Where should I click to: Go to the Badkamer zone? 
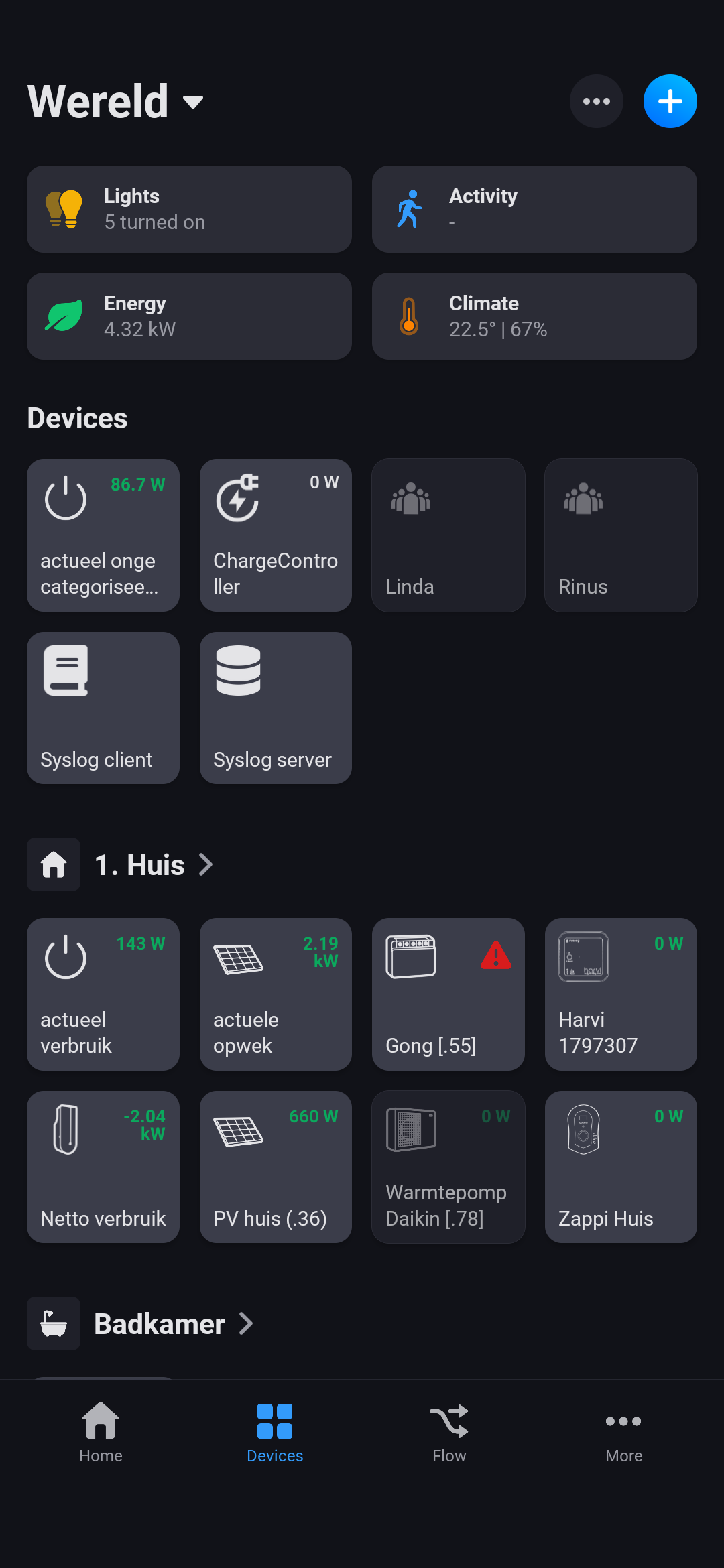(173, 1324)
